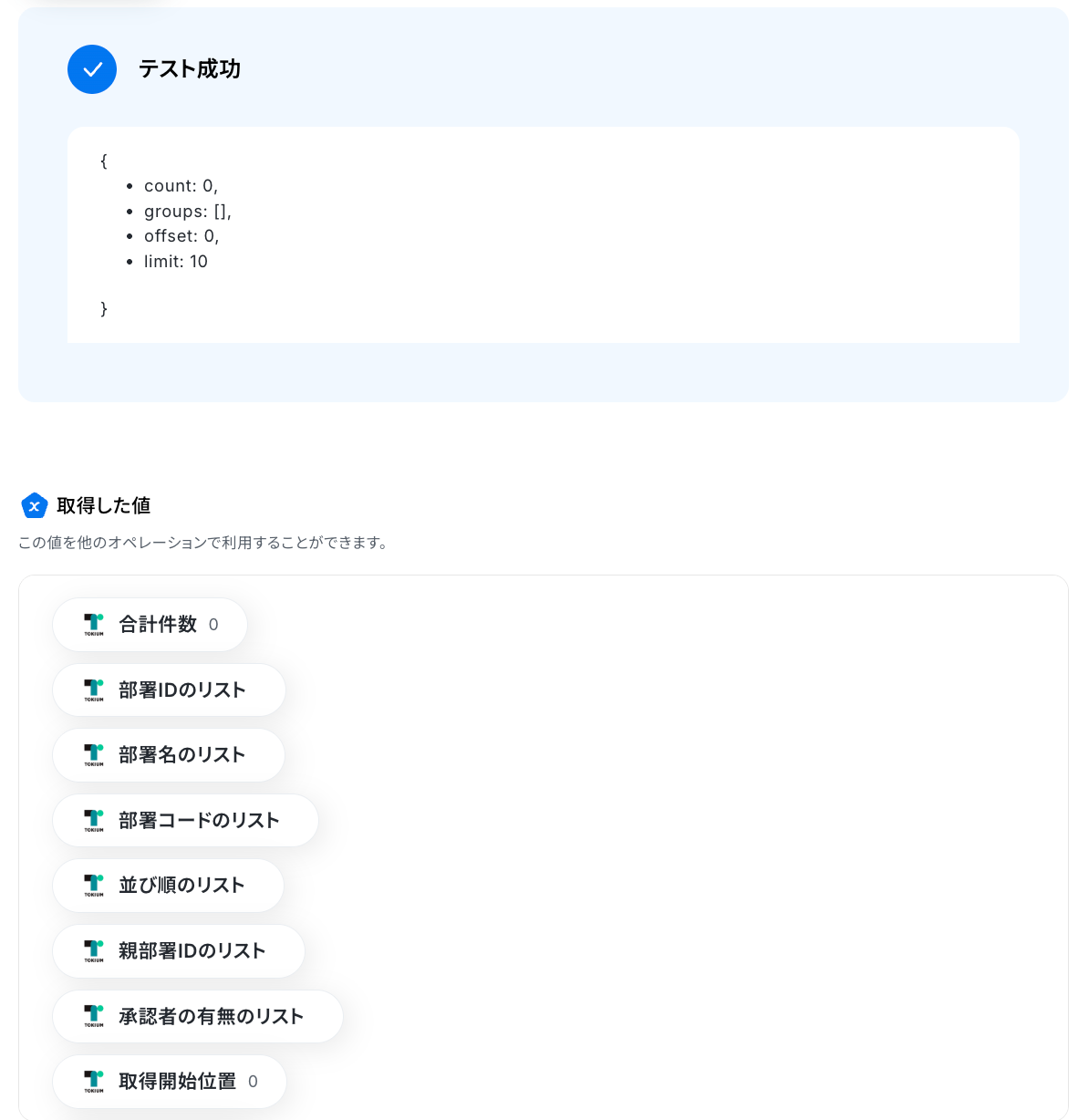Tap the 部署IDのリスト chip

pos(170,690)
